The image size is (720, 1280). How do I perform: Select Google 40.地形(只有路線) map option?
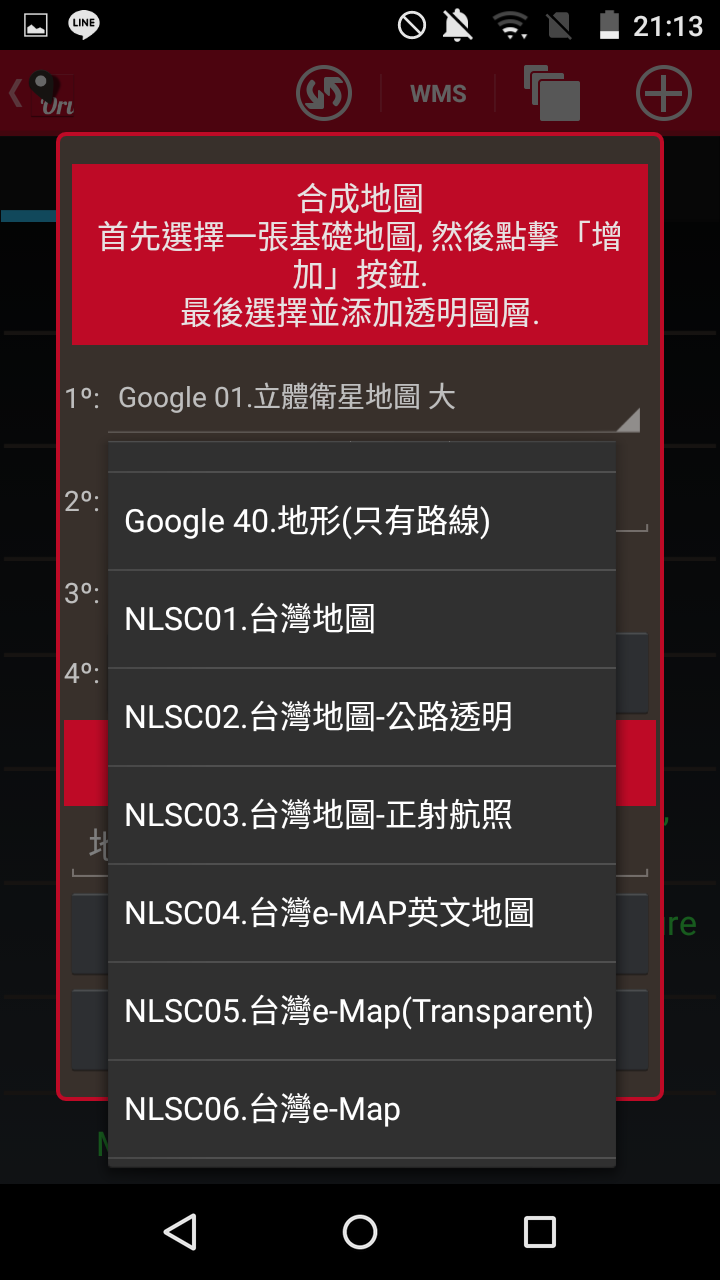pos(361,521)
